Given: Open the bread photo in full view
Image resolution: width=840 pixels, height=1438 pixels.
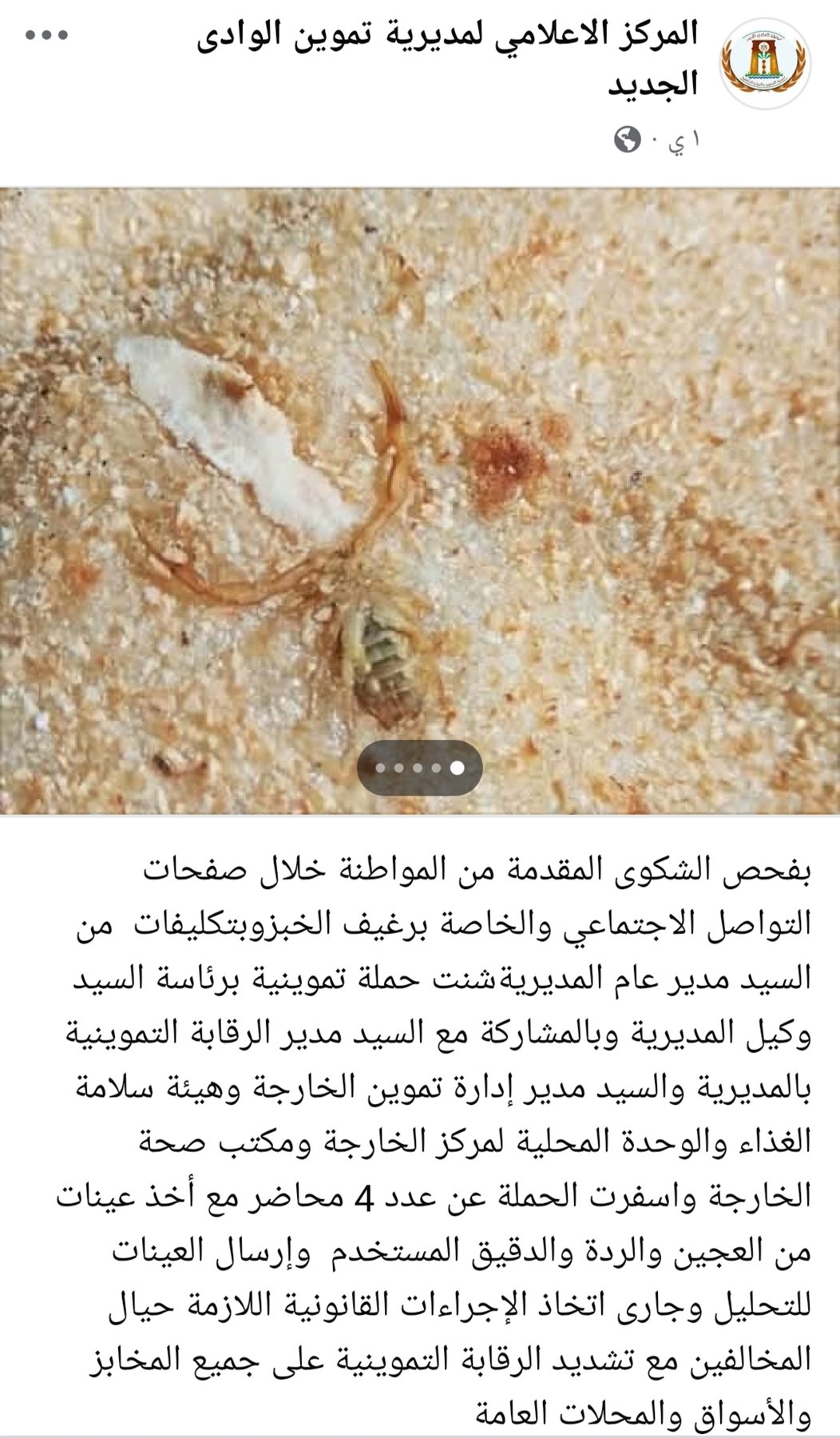Looking at the screenshot, I should click(420, 479).
